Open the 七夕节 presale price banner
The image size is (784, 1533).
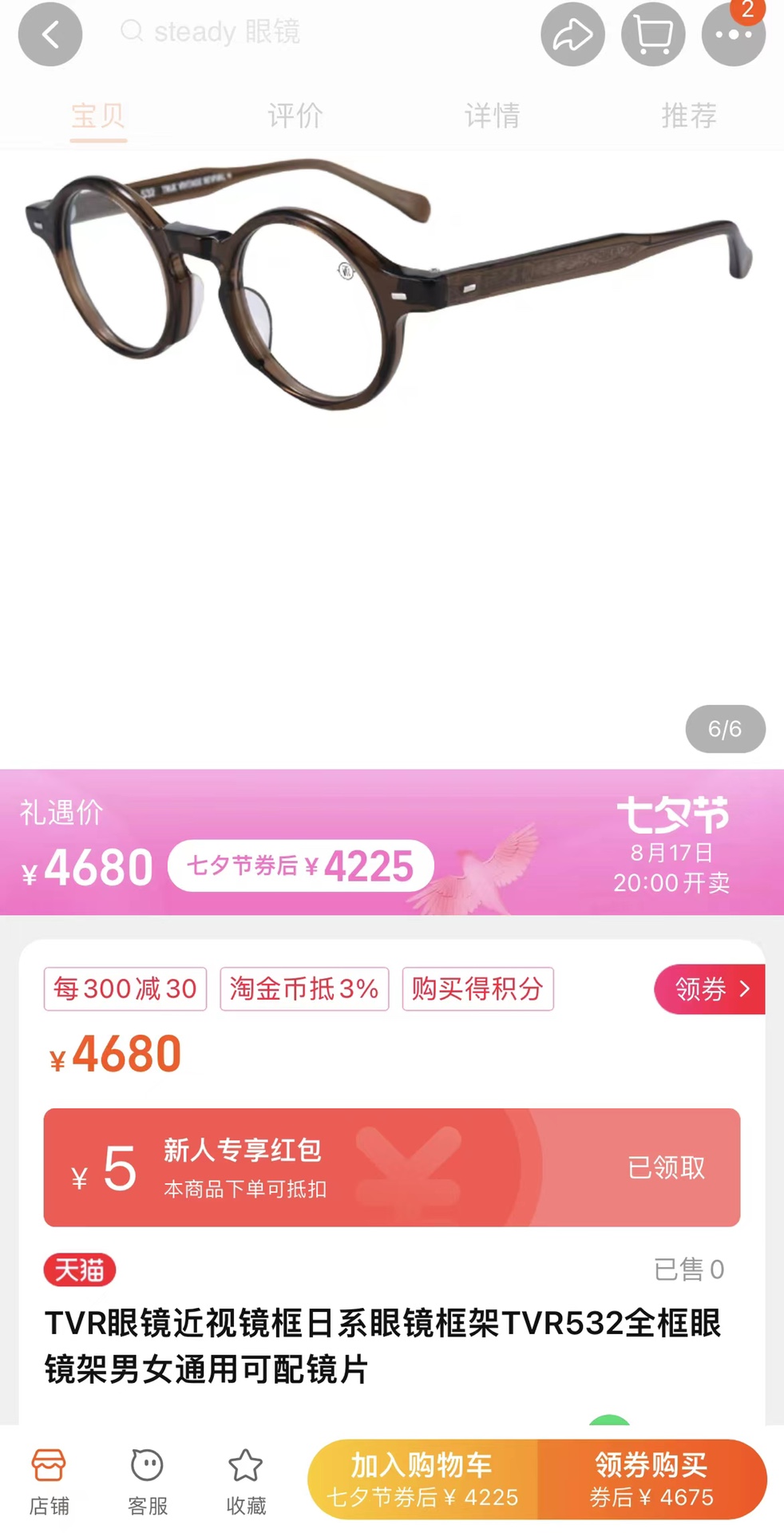point(391,842)
